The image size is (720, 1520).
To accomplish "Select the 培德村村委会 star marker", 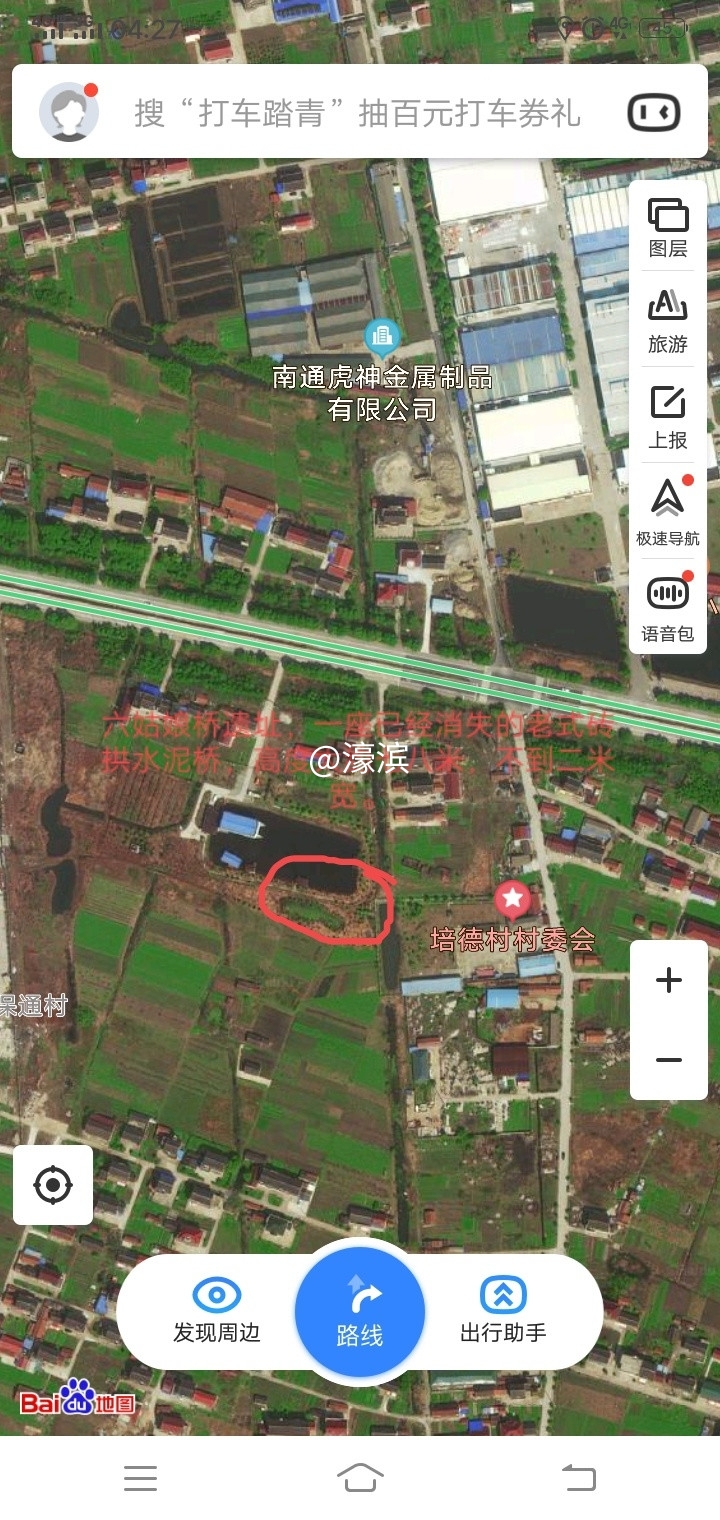I will pos(513,899).
